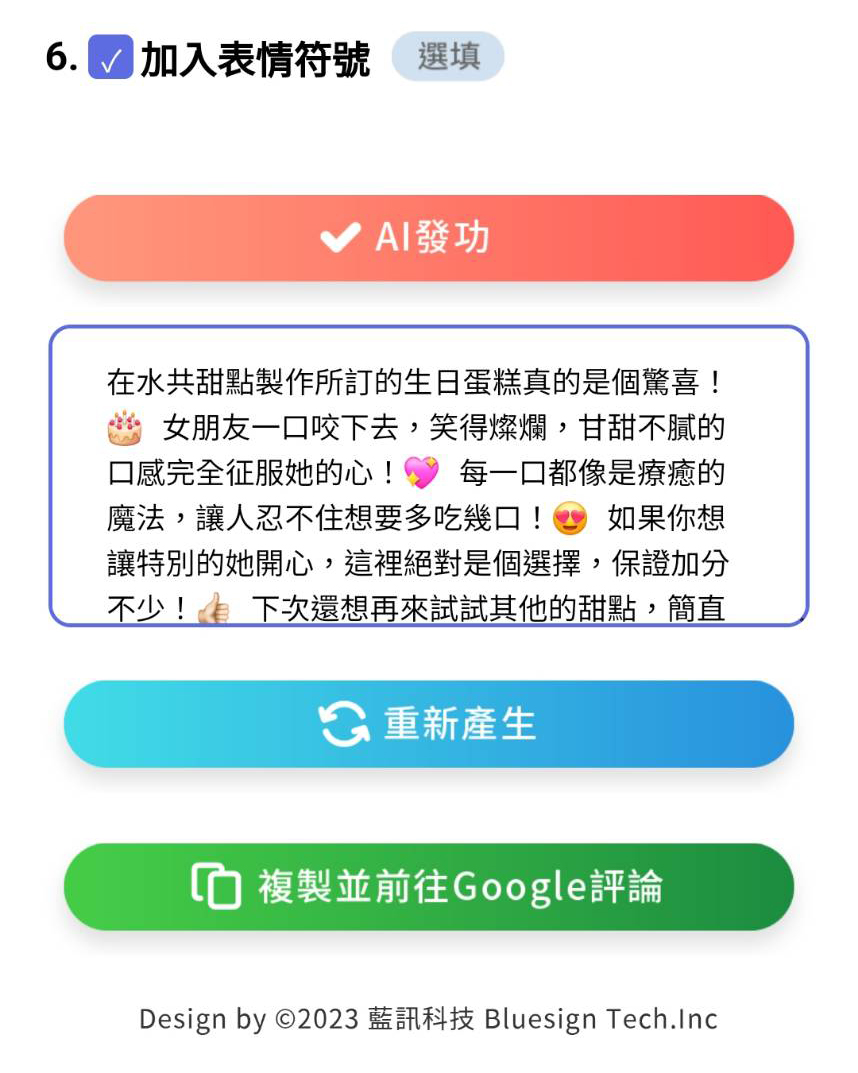Screen dimensions: 858x1073
Task: Focus the generated review text box
Action: click(x=428, y=476)
